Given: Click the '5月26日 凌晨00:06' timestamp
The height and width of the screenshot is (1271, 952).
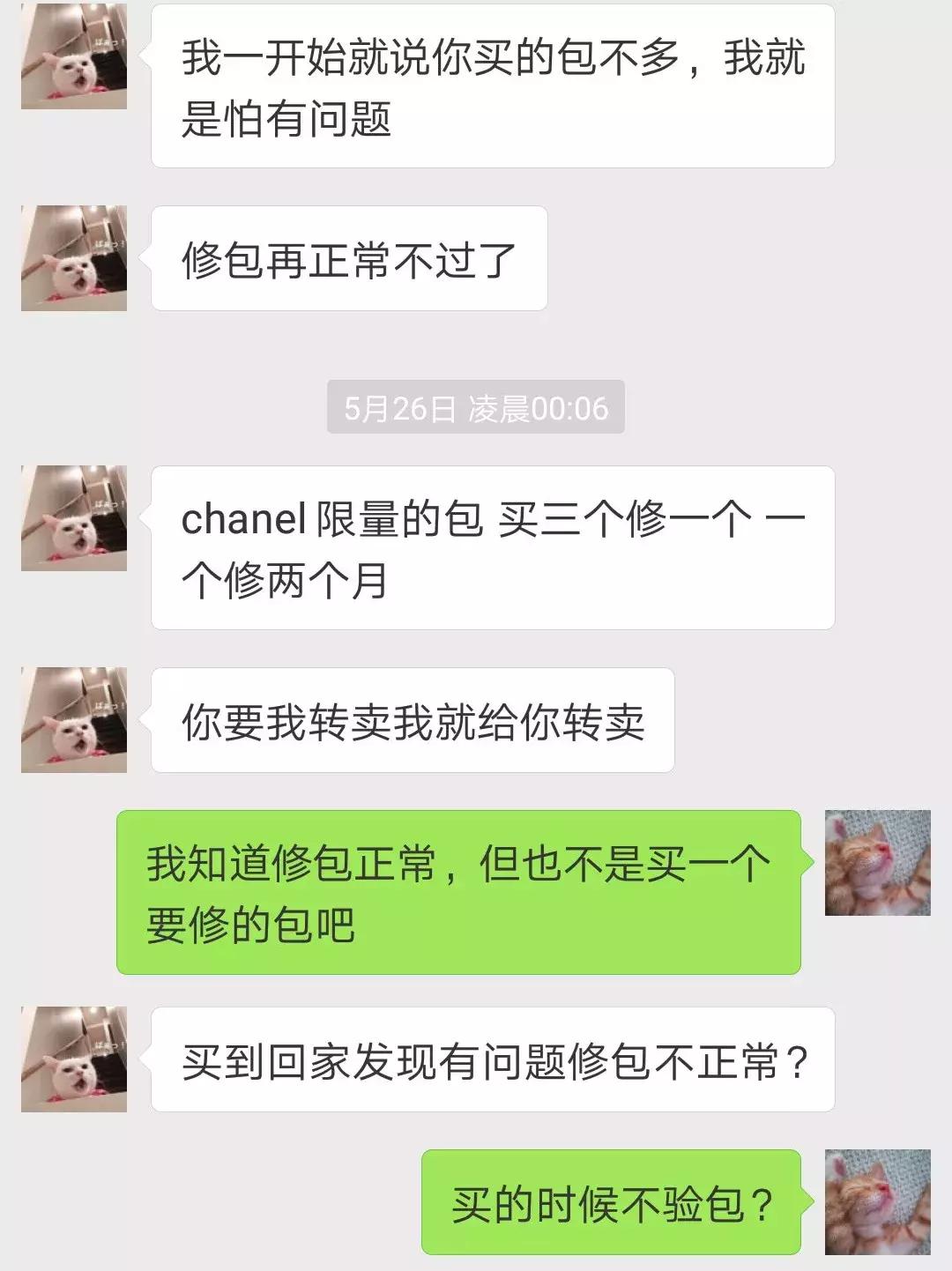Looking at the screenshot, I should click(476, 407).
